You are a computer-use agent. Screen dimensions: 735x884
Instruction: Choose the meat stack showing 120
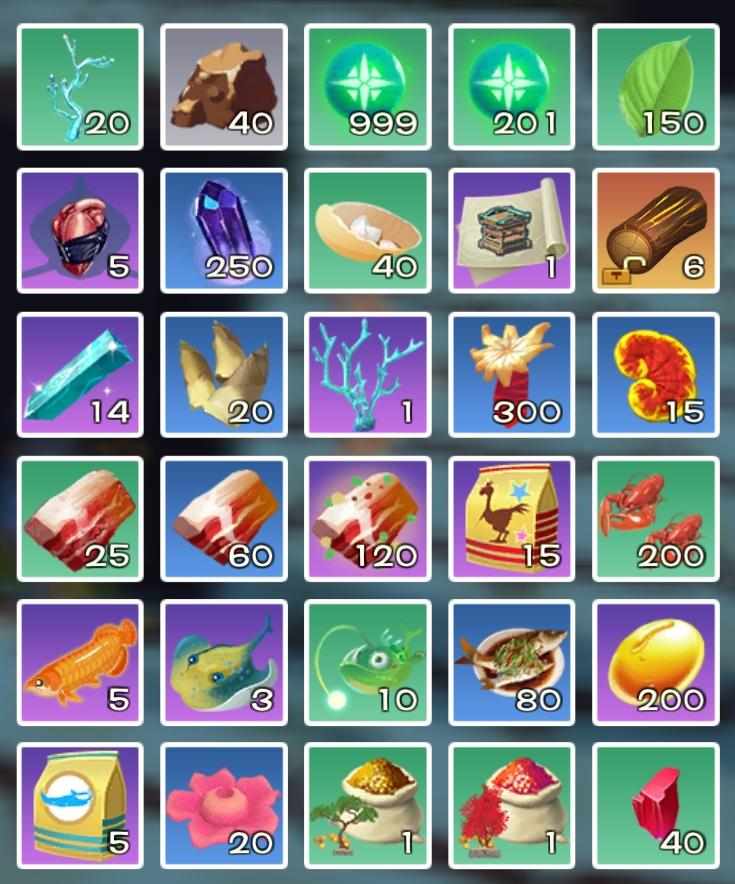pyautogui.click(x=368, y=519)
